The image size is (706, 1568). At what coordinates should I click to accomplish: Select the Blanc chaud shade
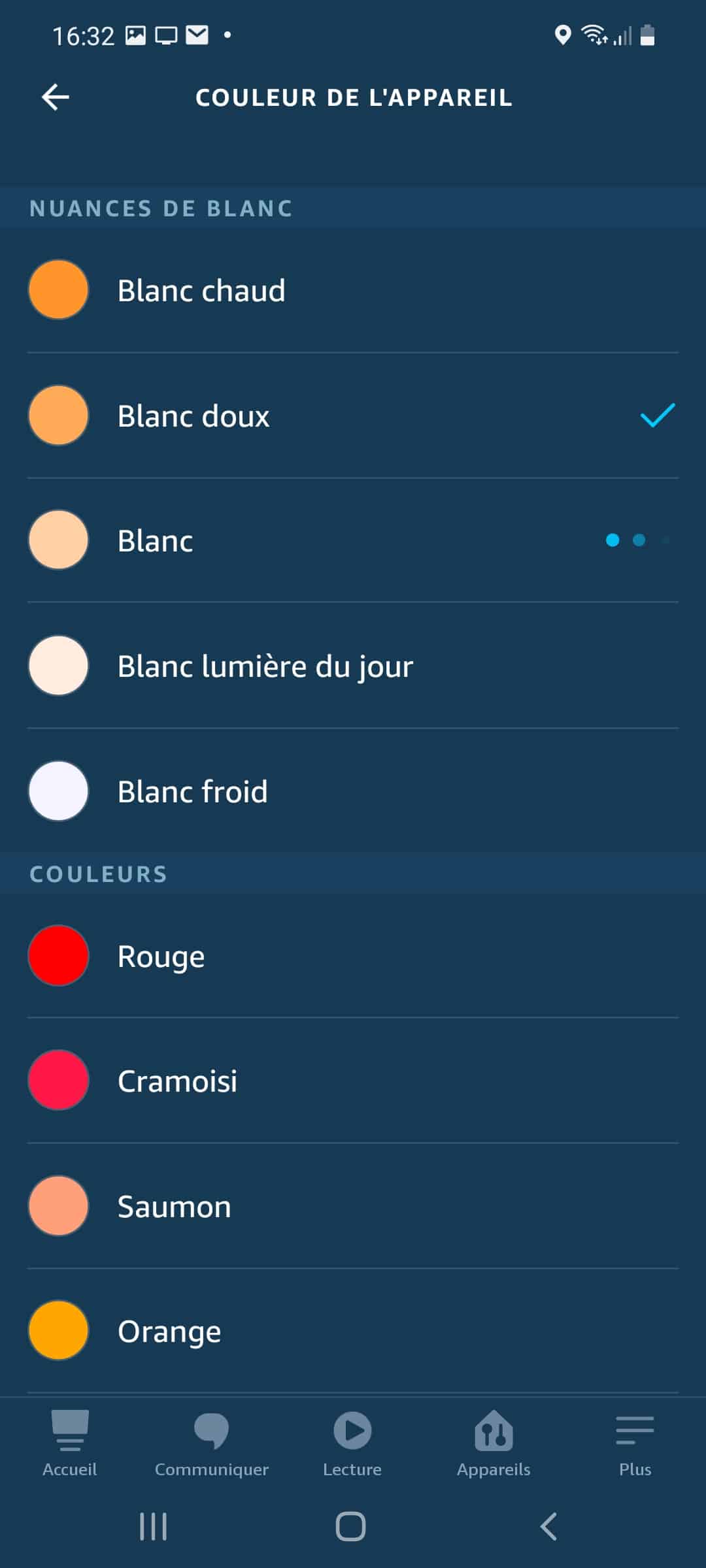tap(353, 290)
